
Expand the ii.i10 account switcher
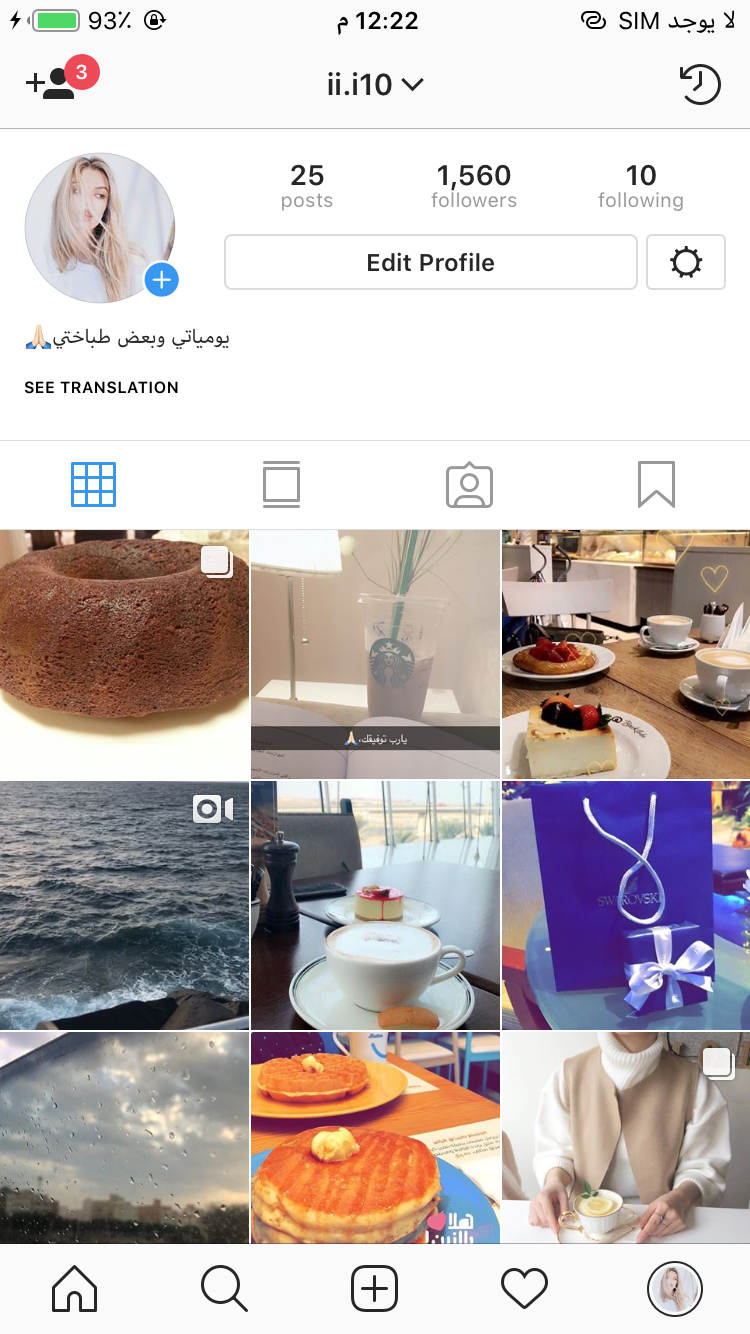(x=375, y=85)
